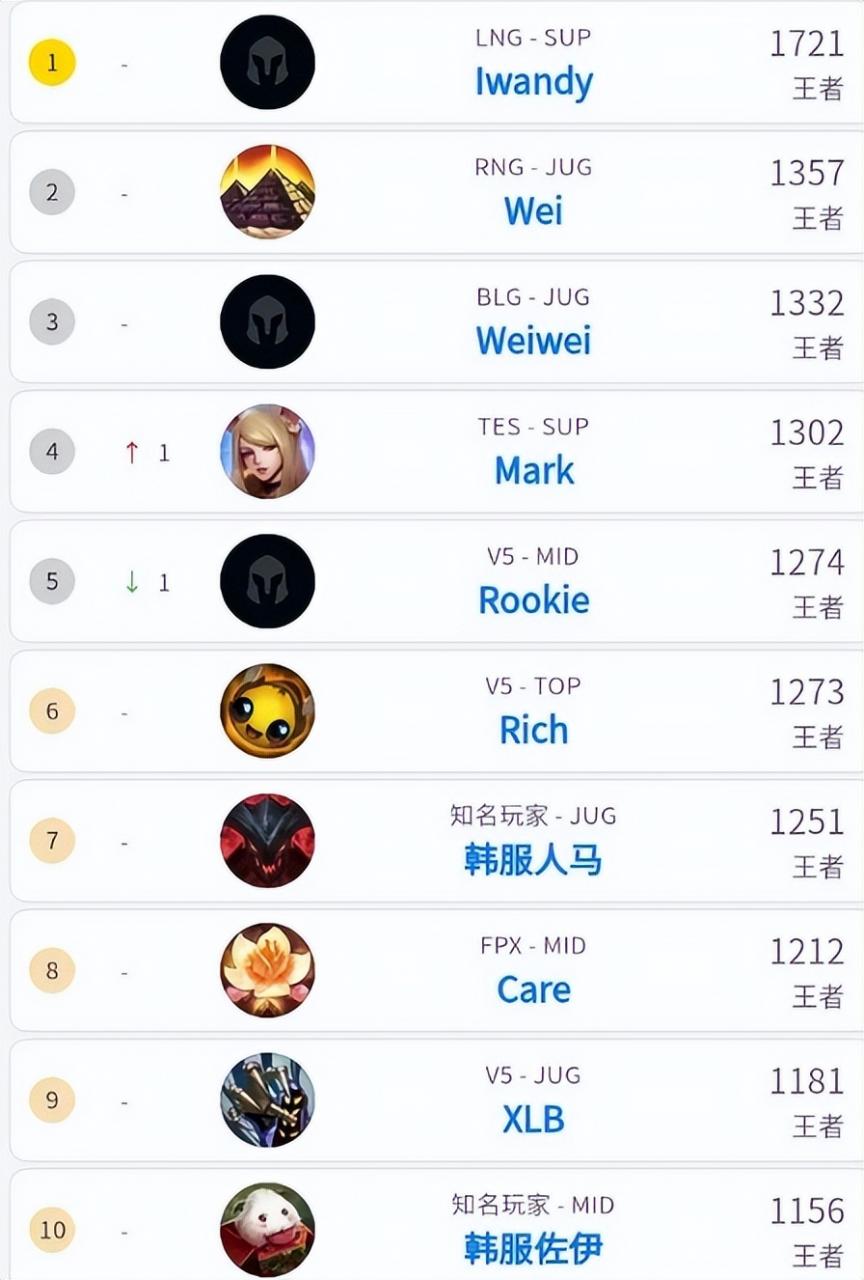Tap the Rich V5 top row
Image resolution: width=864 pixels, height=1280 pixels.
(533, 730)
